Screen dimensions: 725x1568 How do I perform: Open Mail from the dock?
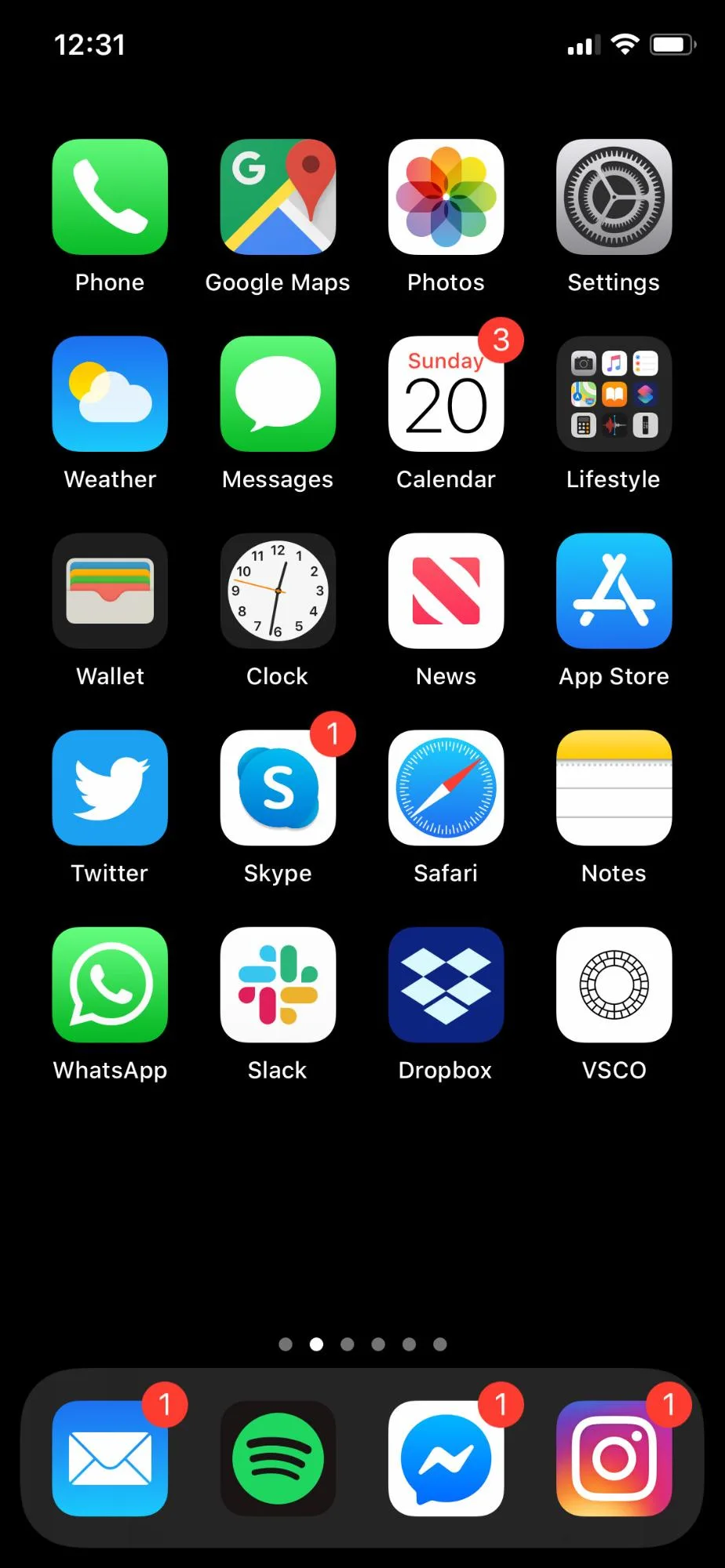tap(110, 1458)
